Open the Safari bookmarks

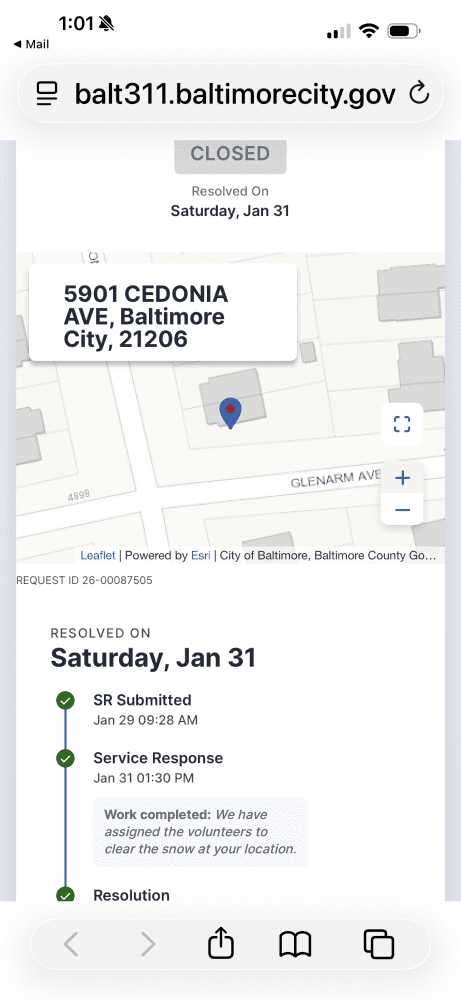click(x=295, y=944)
